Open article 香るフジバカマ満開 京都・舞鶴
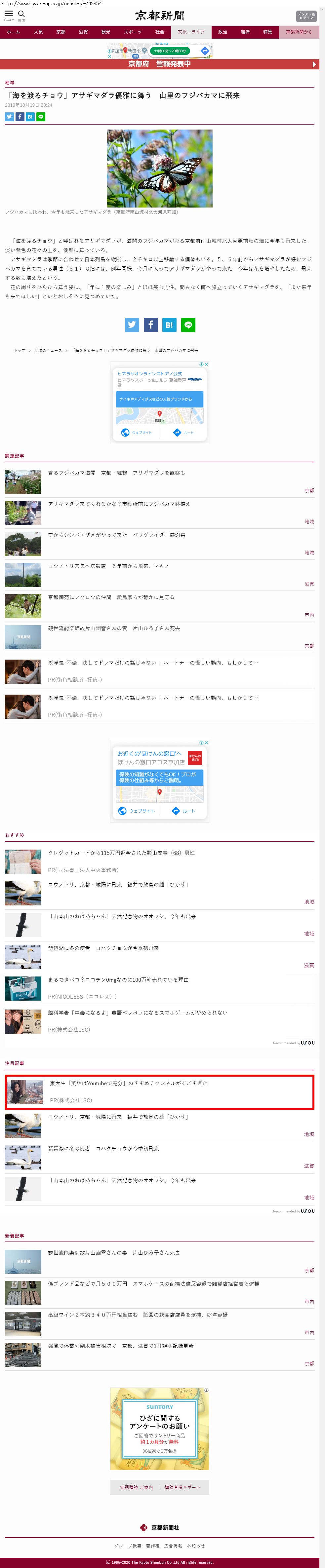The height and width of the screenshot is (1568, 325). [x=116, y=473]
